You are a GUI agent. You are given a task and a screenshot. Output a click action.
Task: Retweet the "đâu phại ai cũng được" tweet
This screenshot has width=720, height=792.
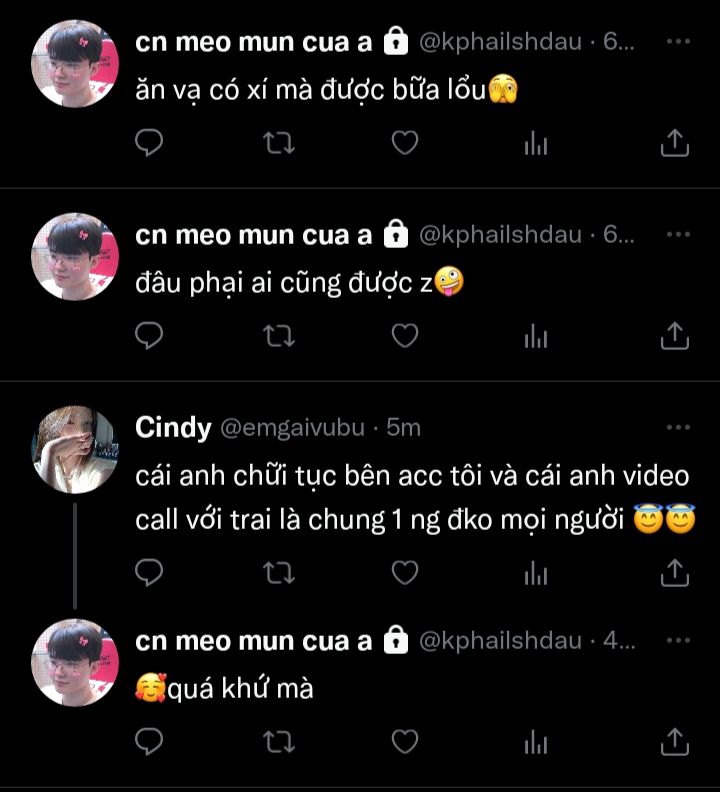click(277, 335)
